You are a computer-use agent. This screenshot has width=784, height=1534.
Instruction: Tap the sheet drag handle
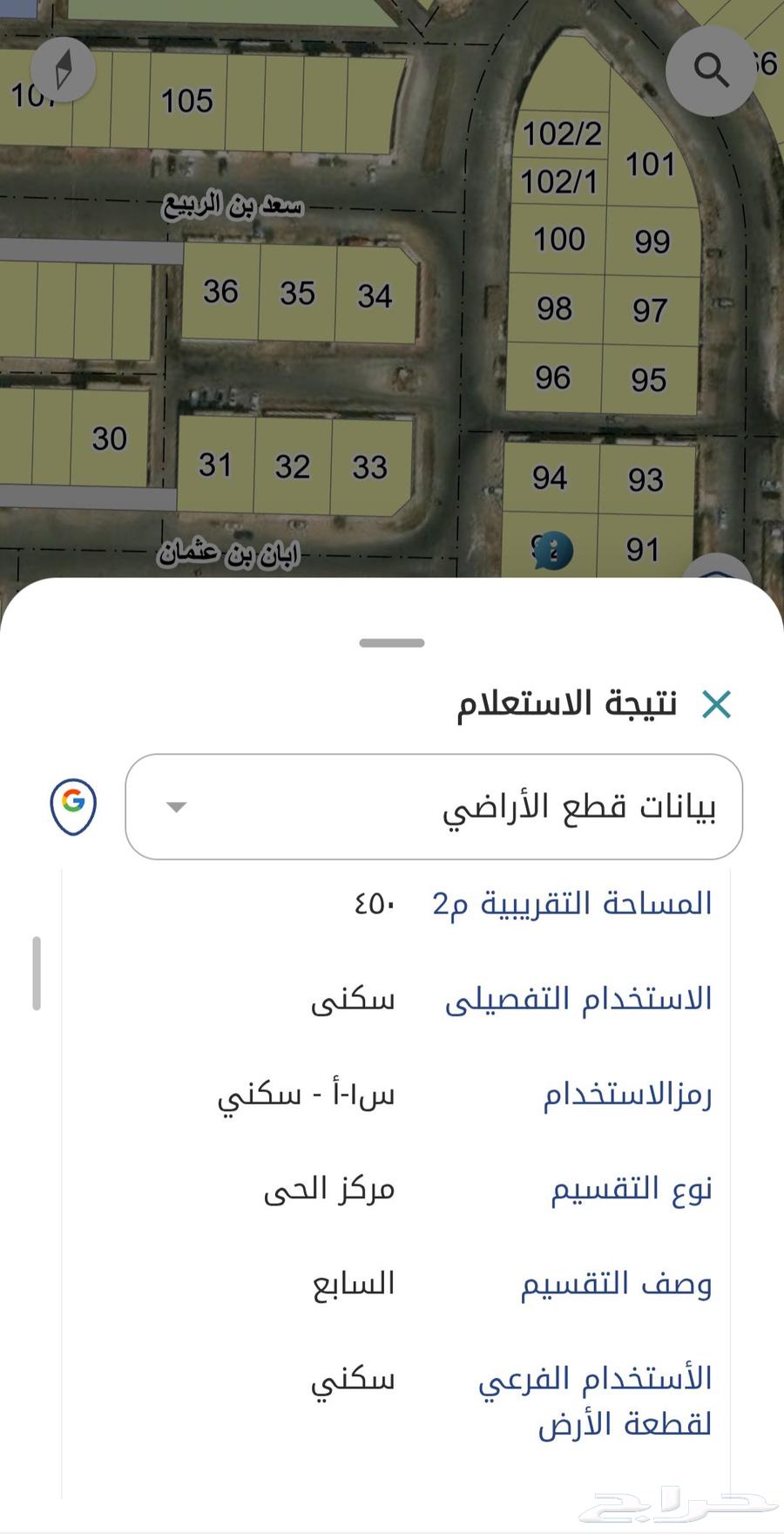pos(392,643)
